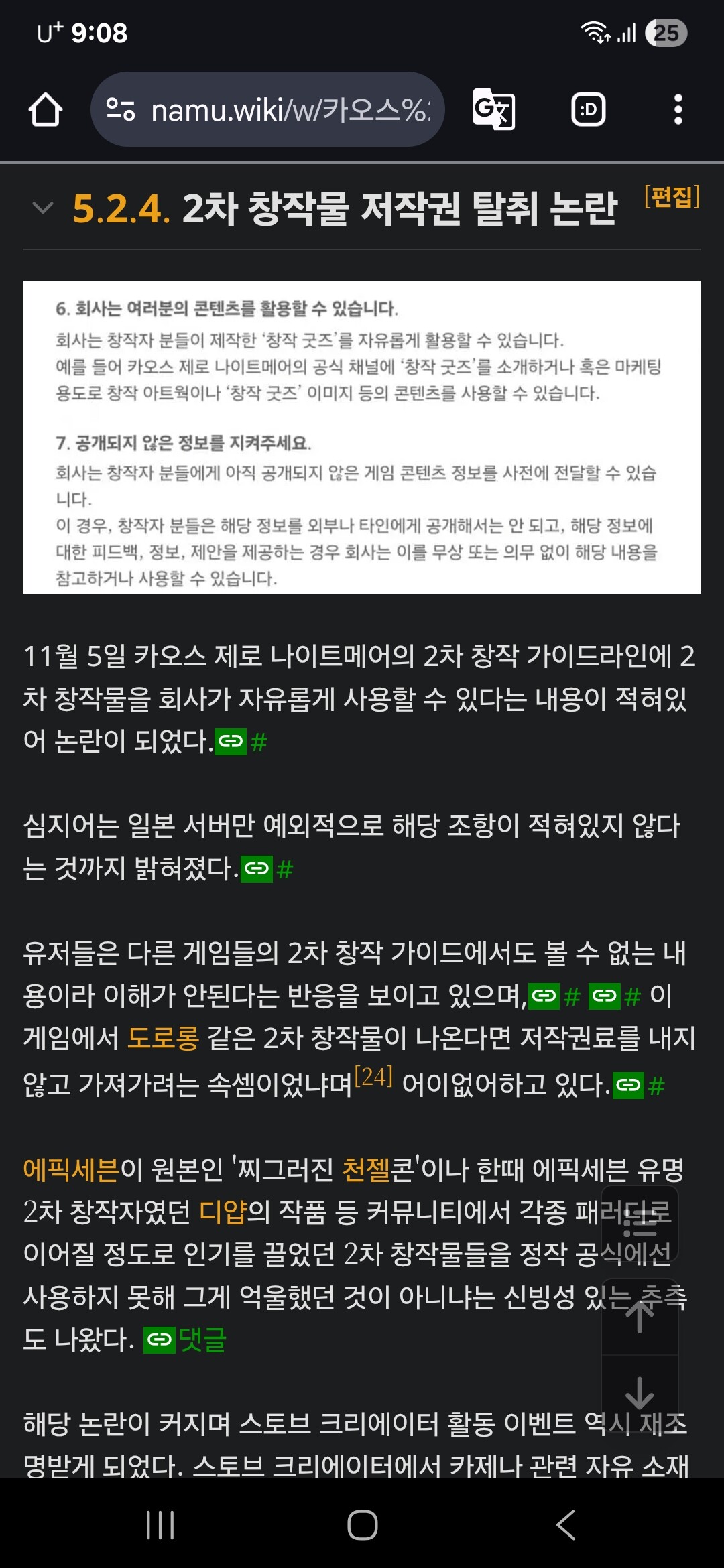Show footnote [24]
Viewport: 724px width, 1568px height.
point(373,1077)
